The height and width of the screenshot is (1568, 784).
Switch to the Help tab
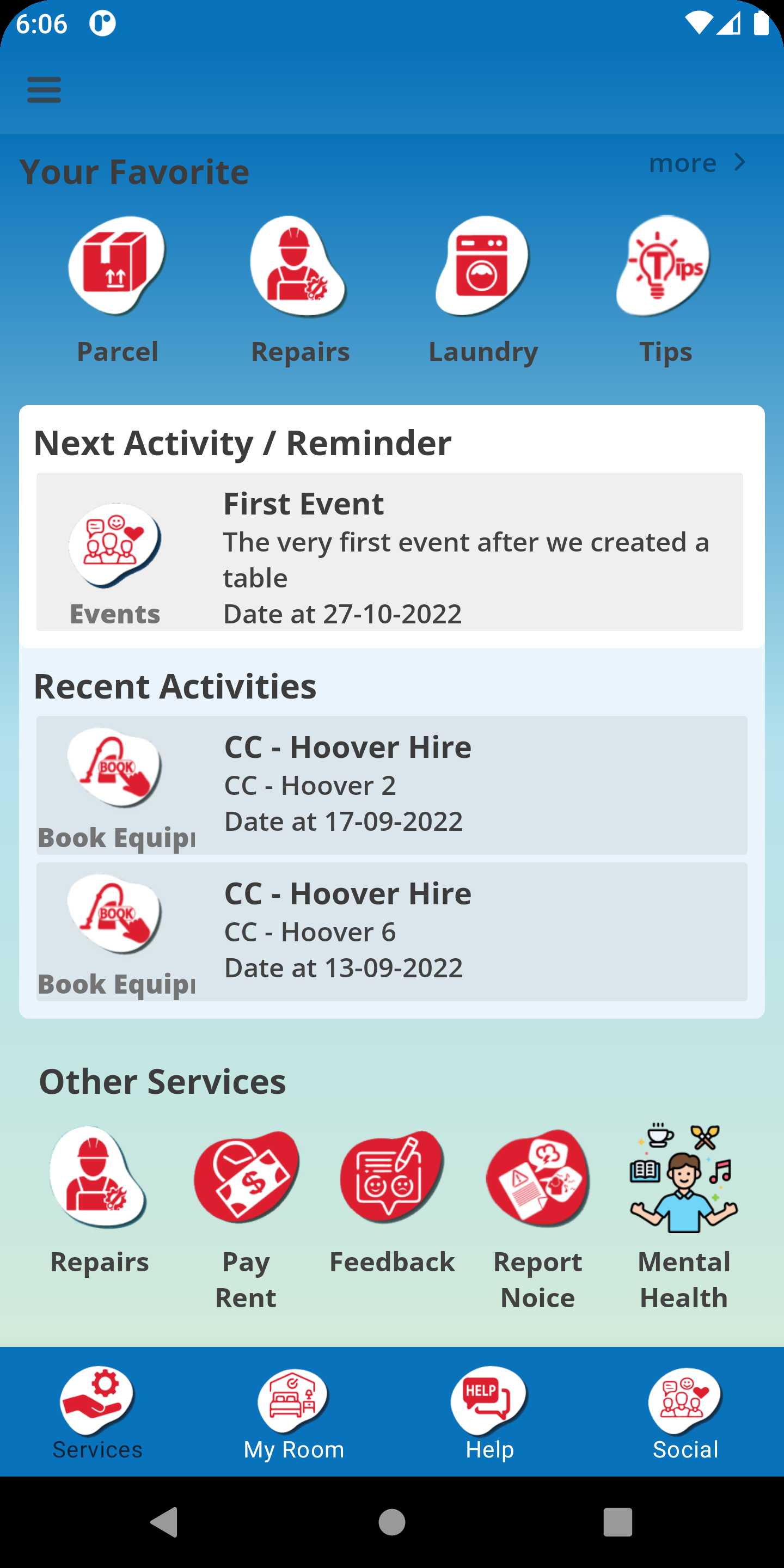point(489,1412)
